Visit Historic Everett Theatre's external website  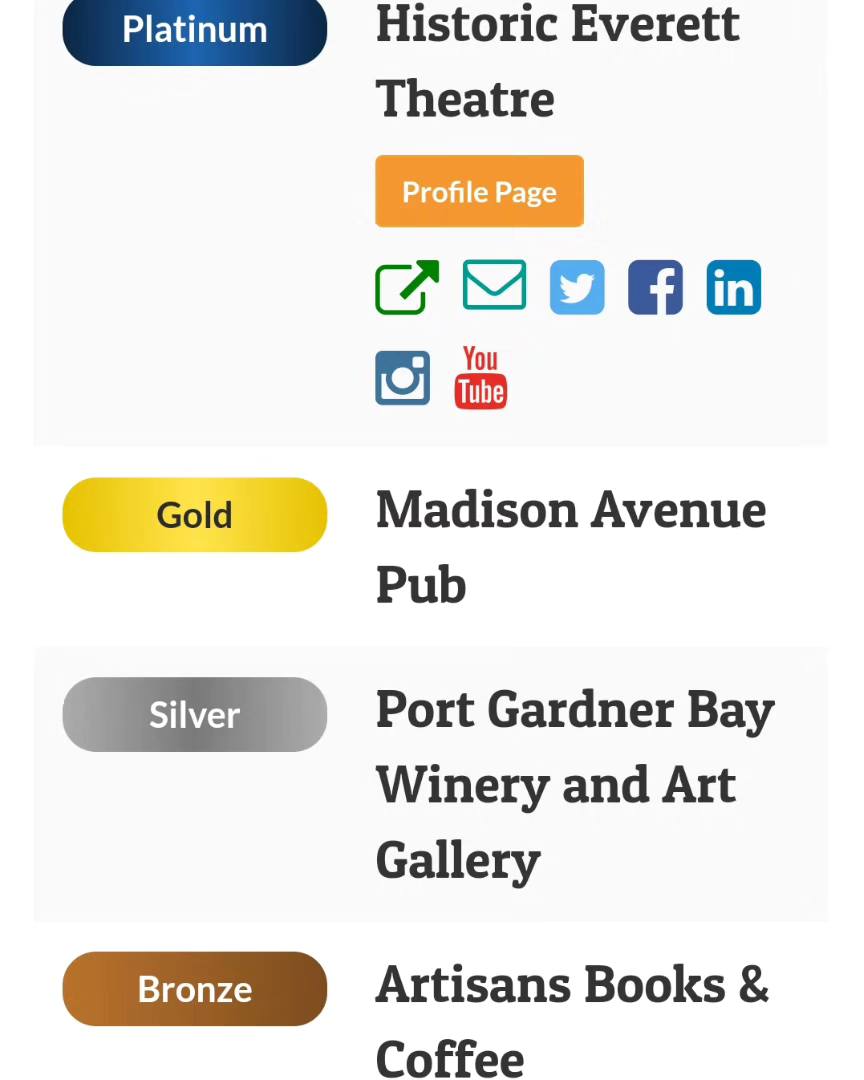[406, 288]
